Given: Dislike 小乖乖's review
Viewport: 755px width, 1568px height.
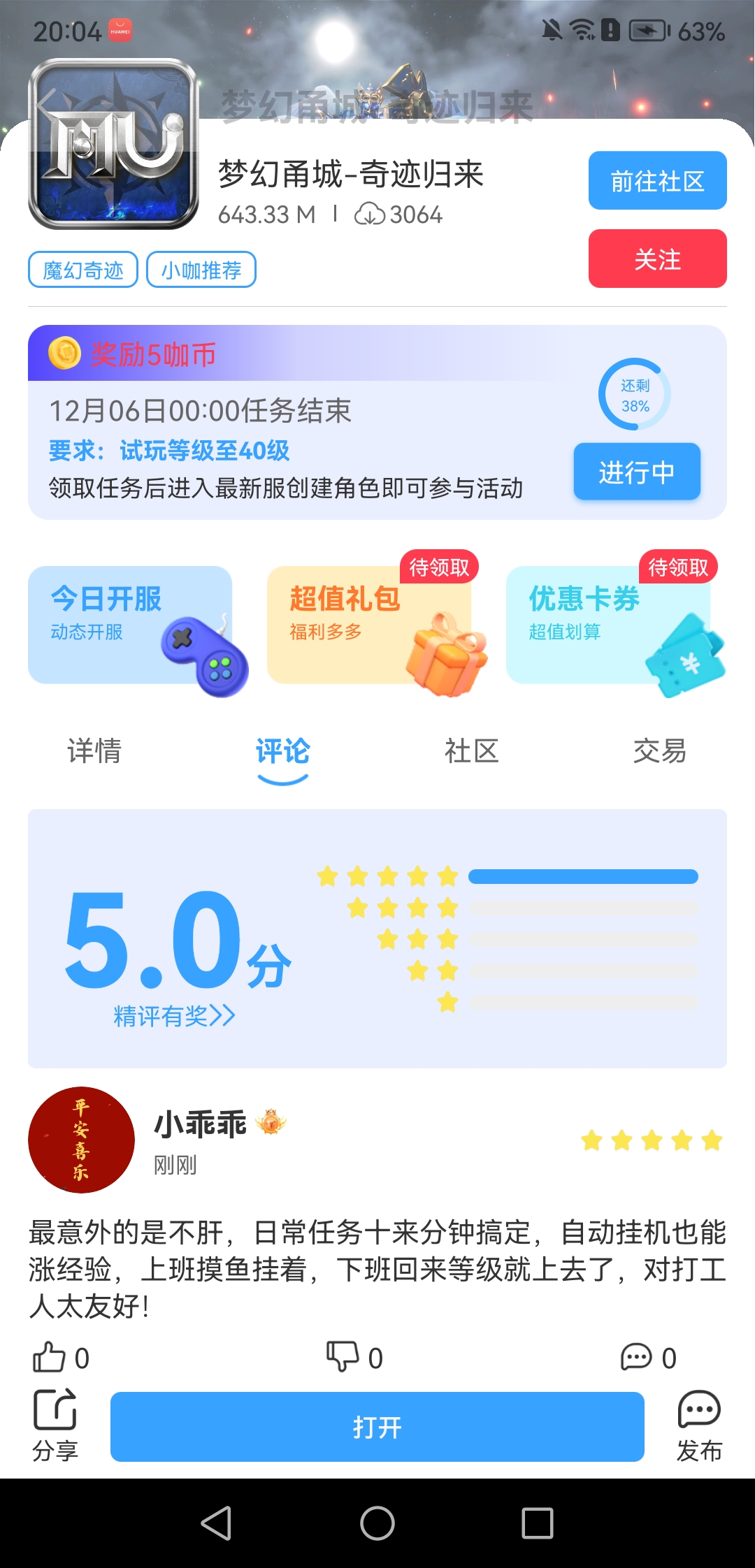Looking at the screenshot, I should click(x=354, y=1358).
